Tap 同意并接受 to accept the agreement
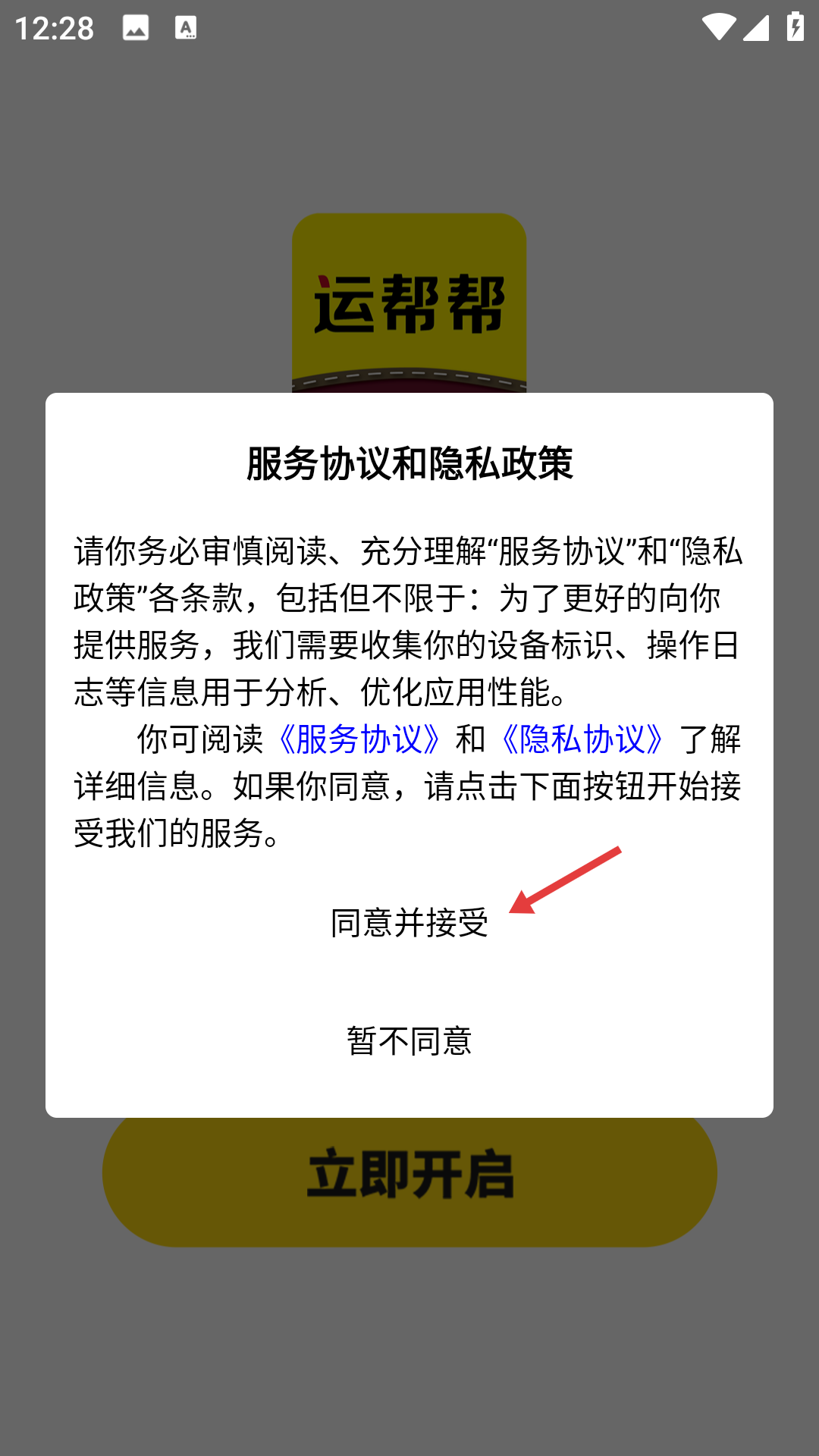The width and height of the screenshot is (819, 1456). [x=409, y=923]
